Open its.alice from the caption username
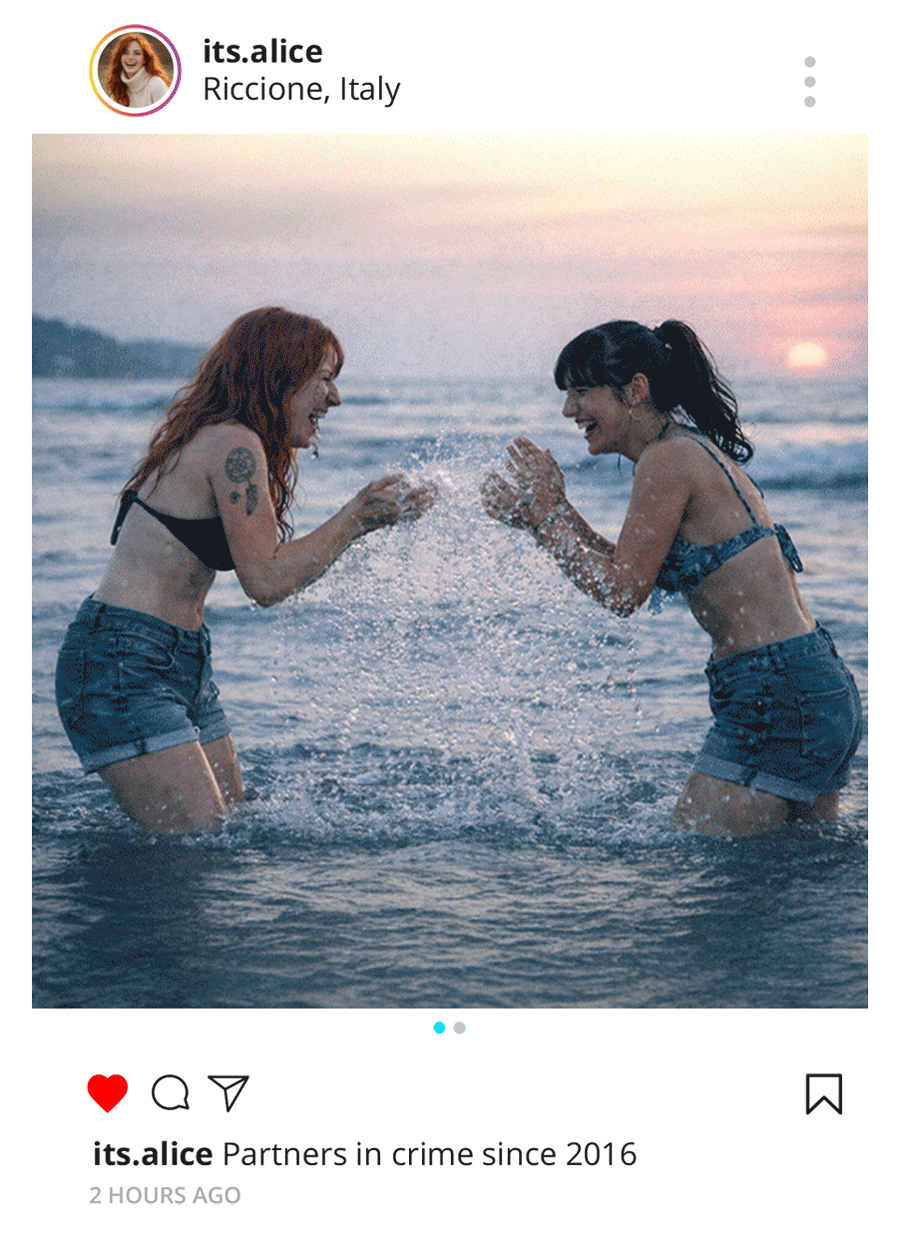The image size is (900, 1233). [x=152, y=1154]
